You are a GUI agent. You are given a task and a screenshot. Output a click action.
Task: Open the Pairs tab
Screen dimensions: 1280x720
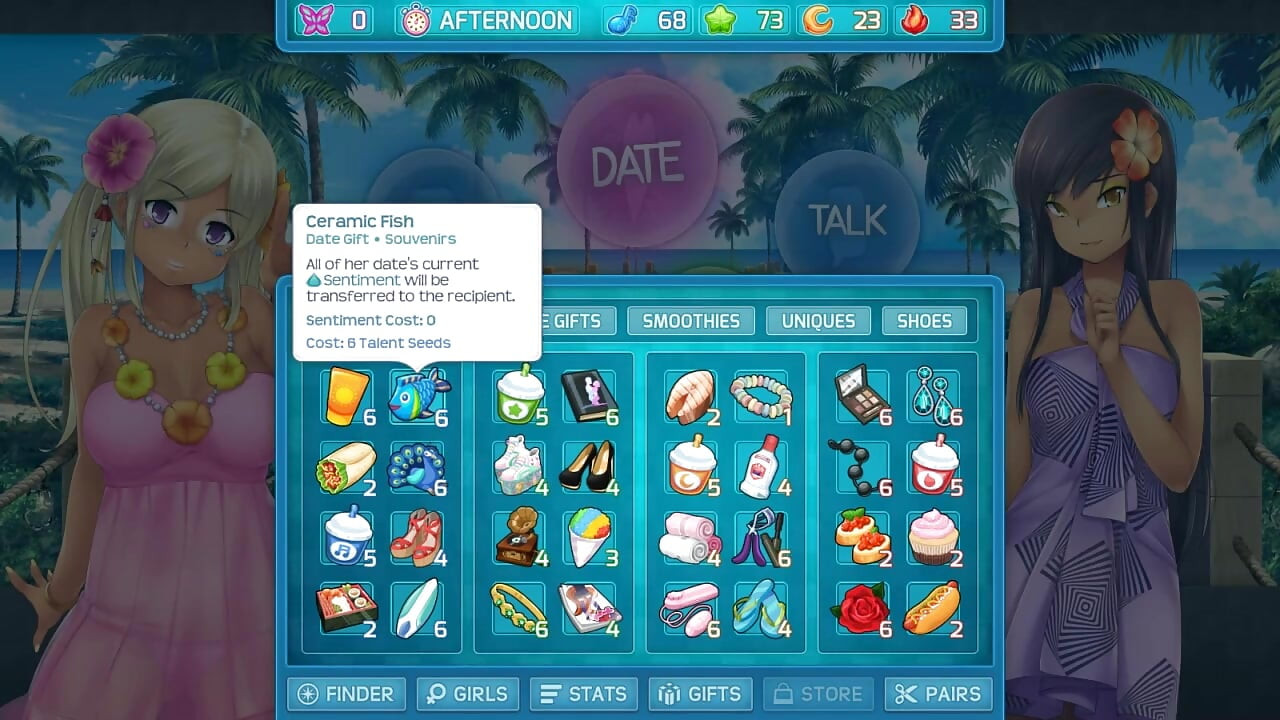point(937,693)
